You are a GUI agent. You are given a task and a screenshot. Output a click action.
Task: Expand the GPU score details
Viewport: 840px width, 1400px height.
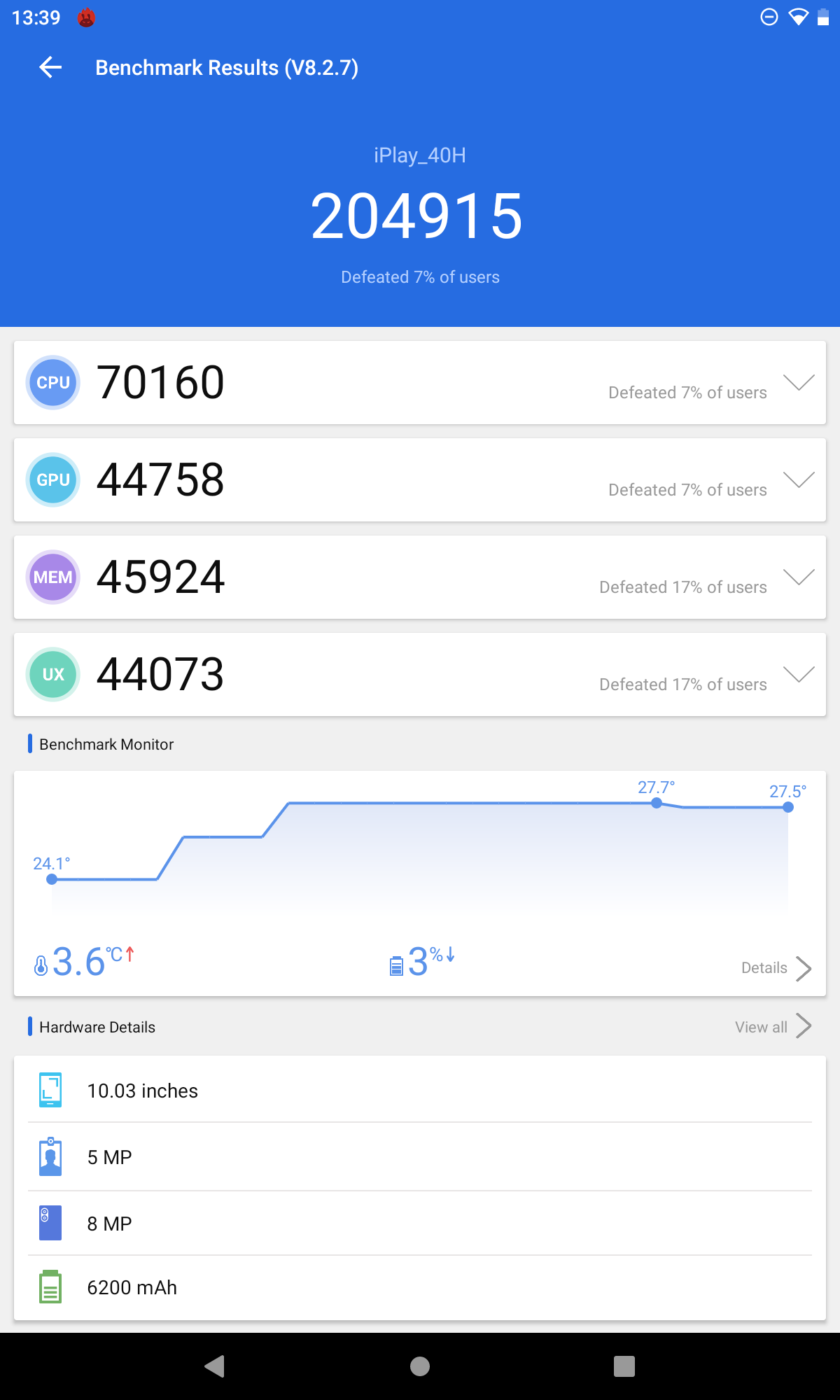tap(799, 479)
